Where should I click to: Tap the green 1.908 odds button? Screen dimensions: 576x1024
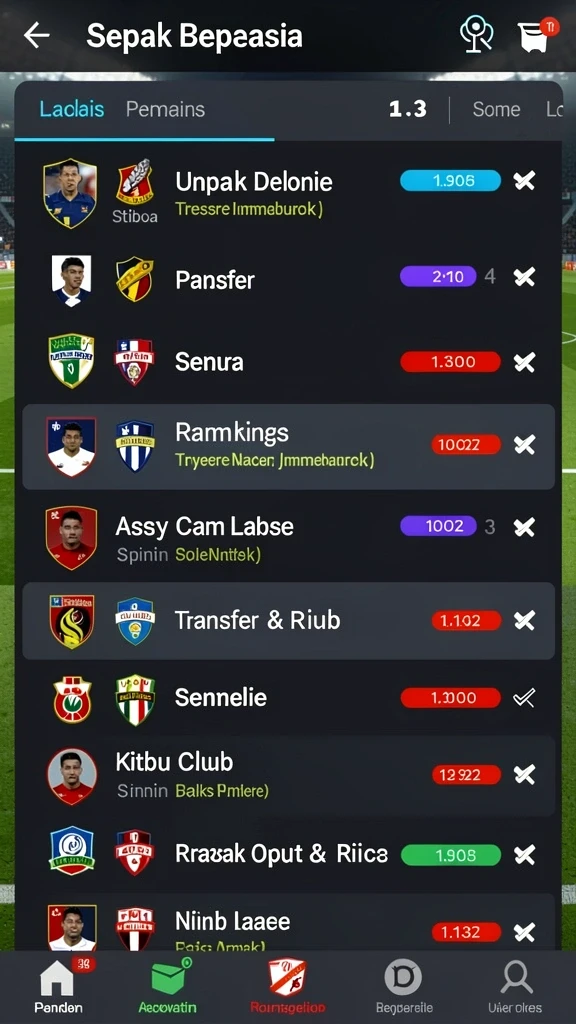pyautogui.click(x=451, y=855)
